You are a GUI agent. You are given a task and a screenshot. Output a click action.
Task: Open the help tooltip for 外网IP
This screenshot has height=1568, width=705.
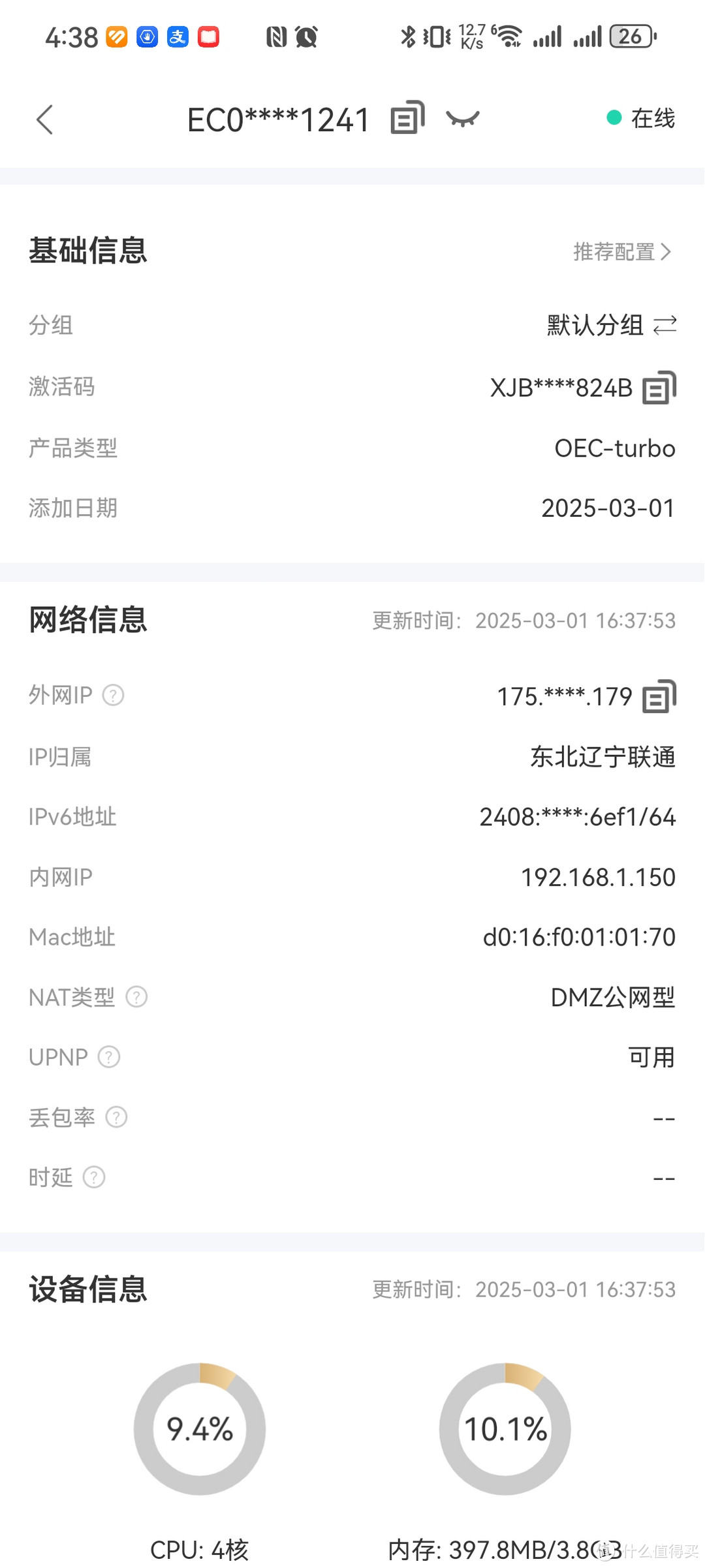coord(112,696)
